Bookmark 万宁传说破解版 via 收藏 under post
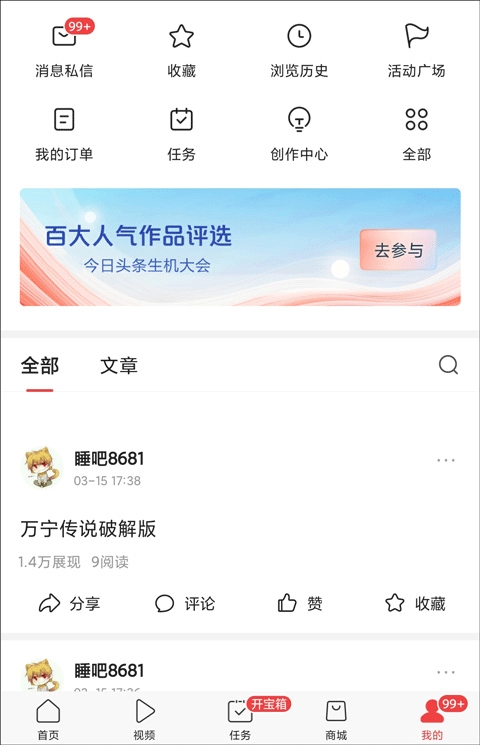This screenshot has width=480, height=745. point(415,603)
